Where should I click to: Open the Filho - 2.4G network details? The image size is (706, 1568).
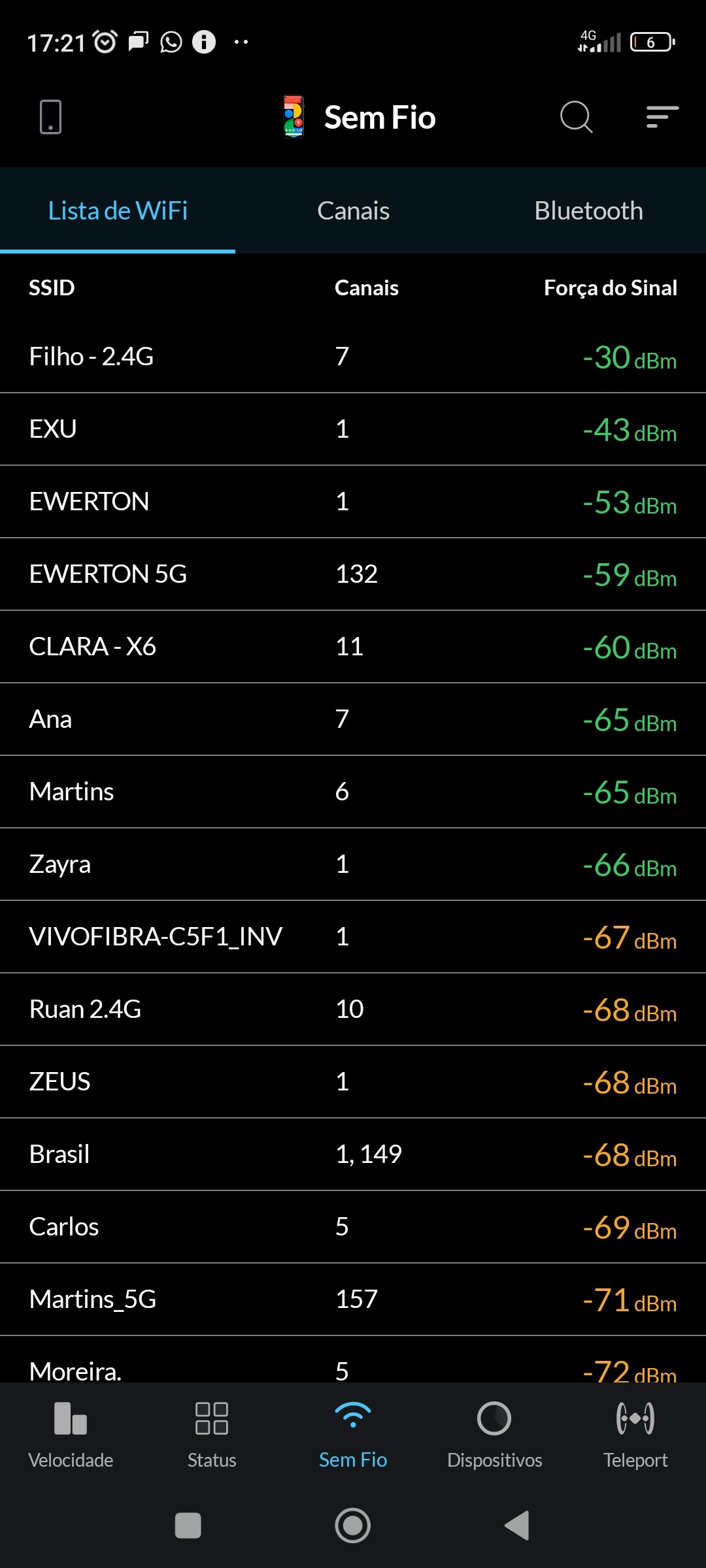[x=353, y=357]
